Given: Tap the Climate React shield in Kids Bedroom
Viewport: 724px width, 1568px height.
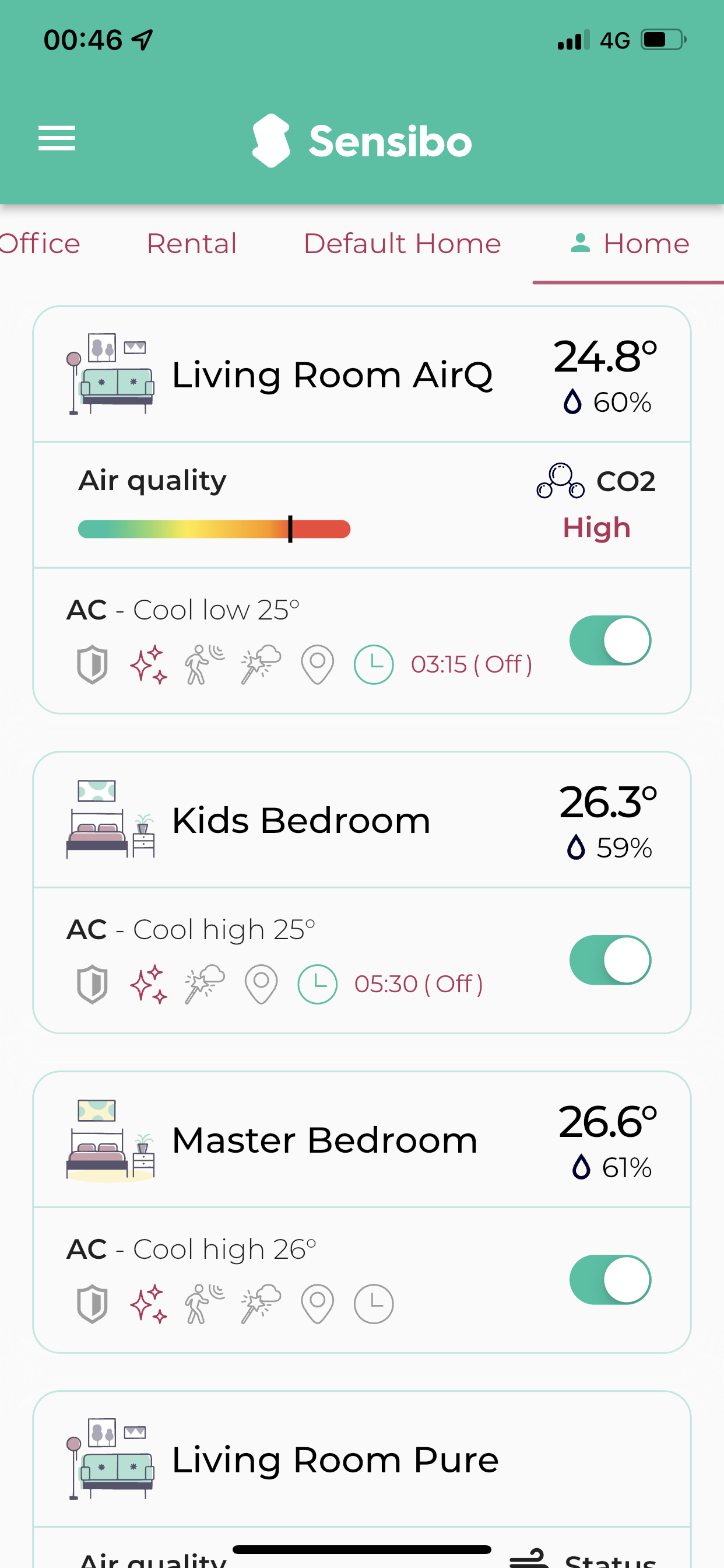Looking at the screenshot, I should point(92,984).
